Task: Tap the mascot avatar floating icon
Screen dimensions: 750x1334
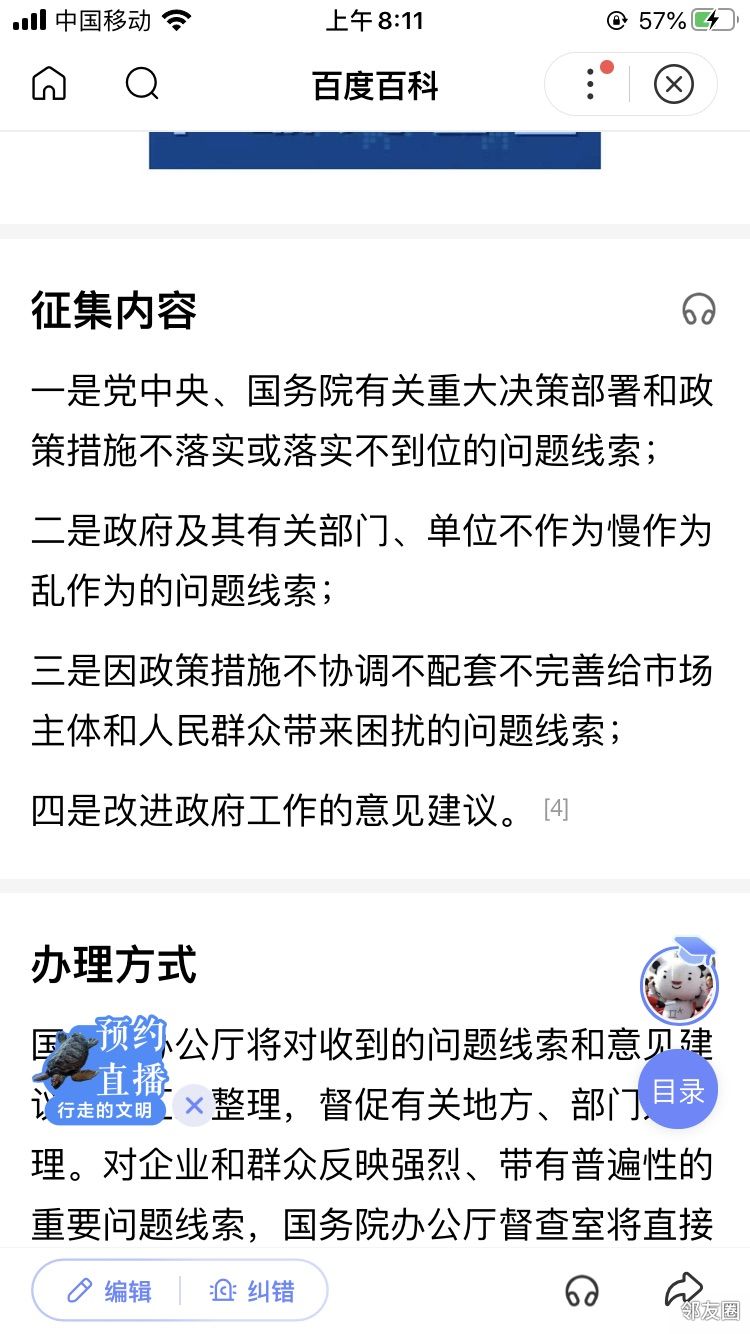Action: pos(679,985)
